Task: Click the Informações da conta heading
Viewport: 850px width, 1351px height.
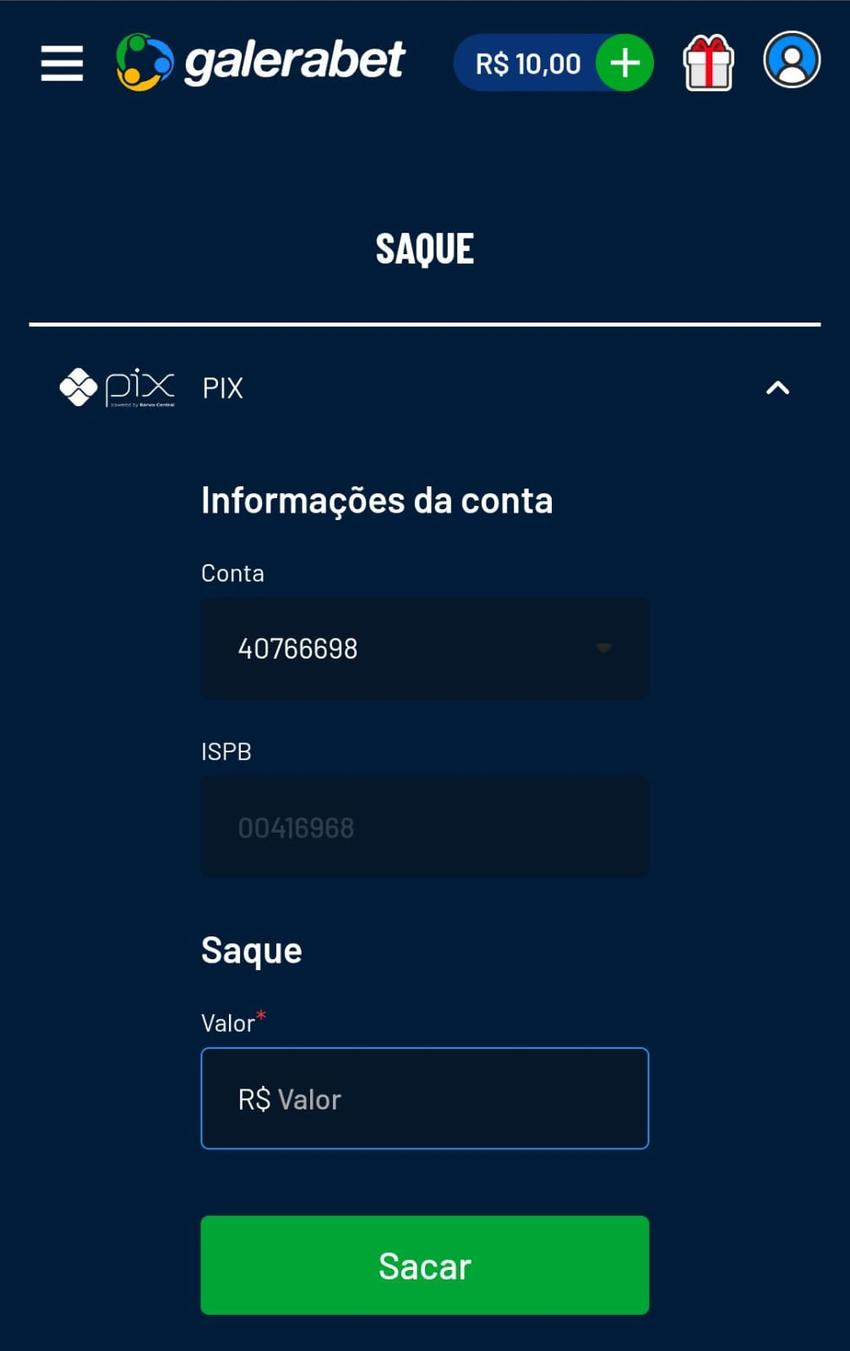Action: point(377,499)
